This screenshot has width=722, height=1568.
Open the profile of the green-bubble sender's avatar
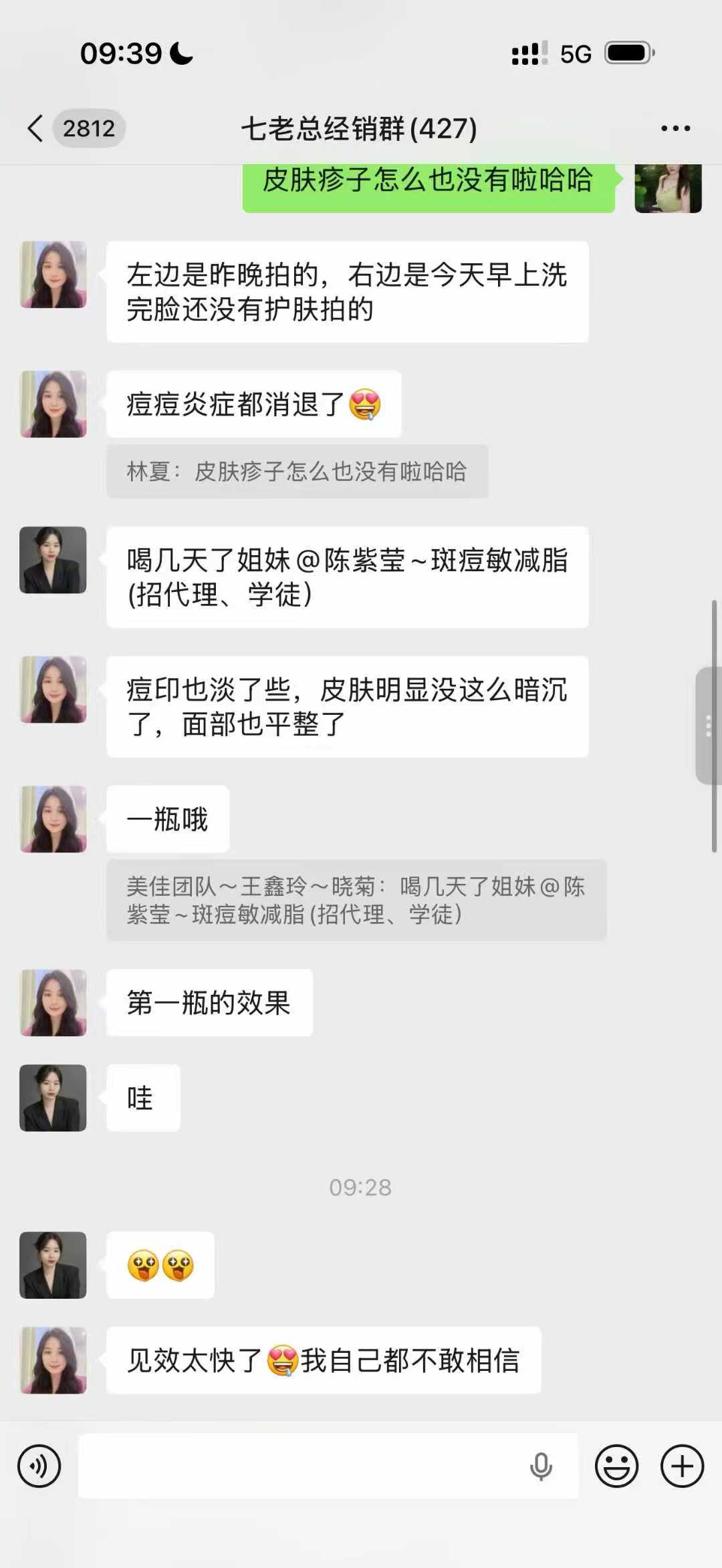pyautogui.click(x=668, y=188)
